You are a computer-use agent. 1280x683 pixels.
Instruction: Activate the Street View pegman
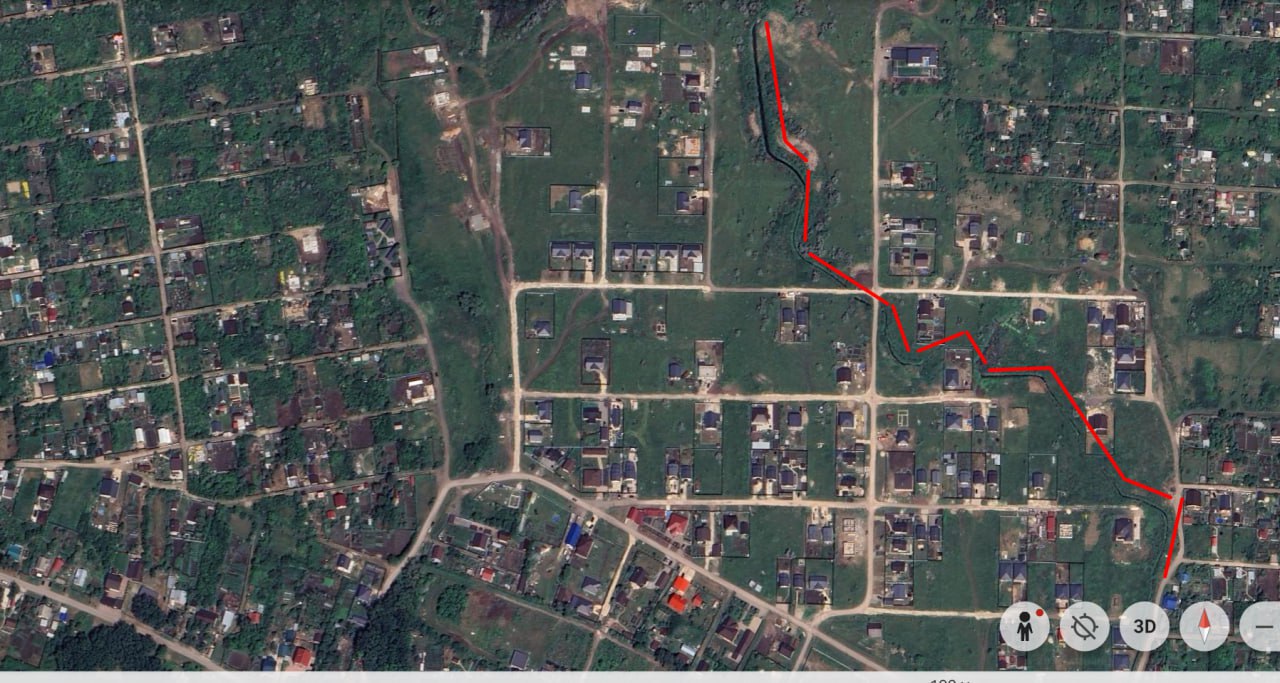click(x=1025, y=627)
